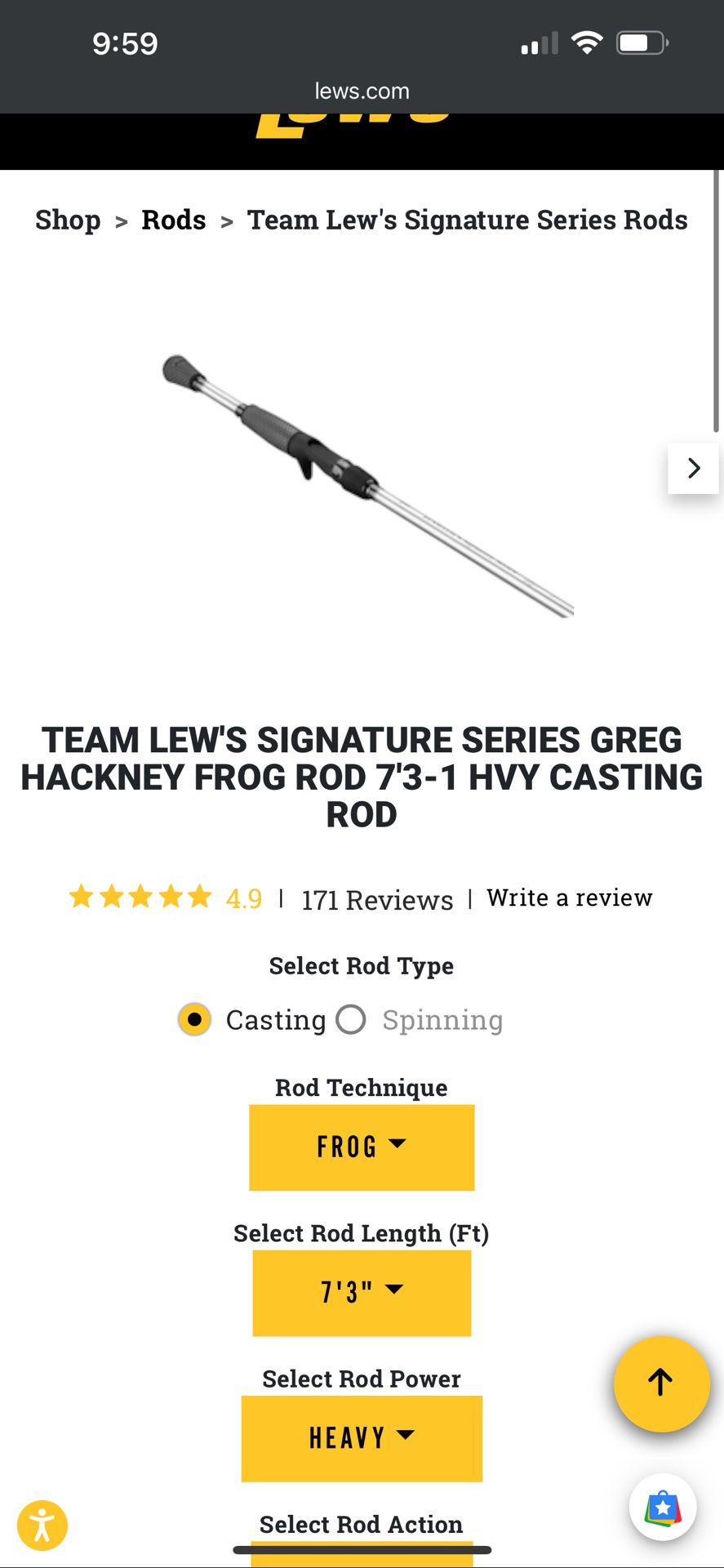Open the Rods breadcrumb category

[x=173, y=220]
